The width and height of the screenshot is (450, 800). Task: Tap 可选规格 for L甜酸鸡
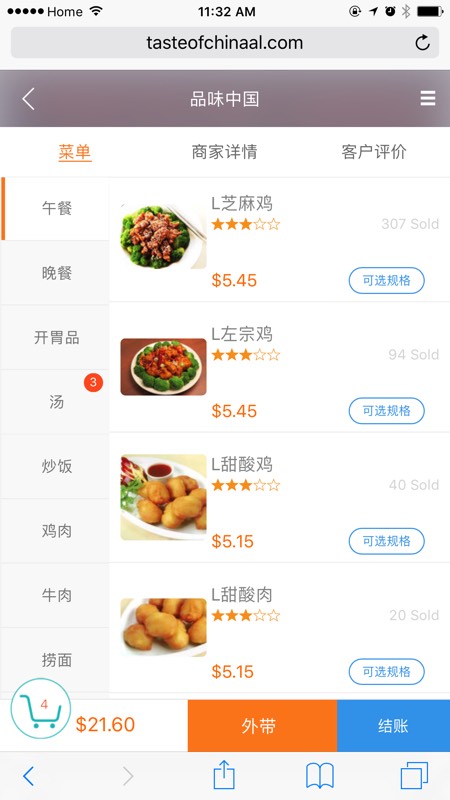tap(387, 541)
